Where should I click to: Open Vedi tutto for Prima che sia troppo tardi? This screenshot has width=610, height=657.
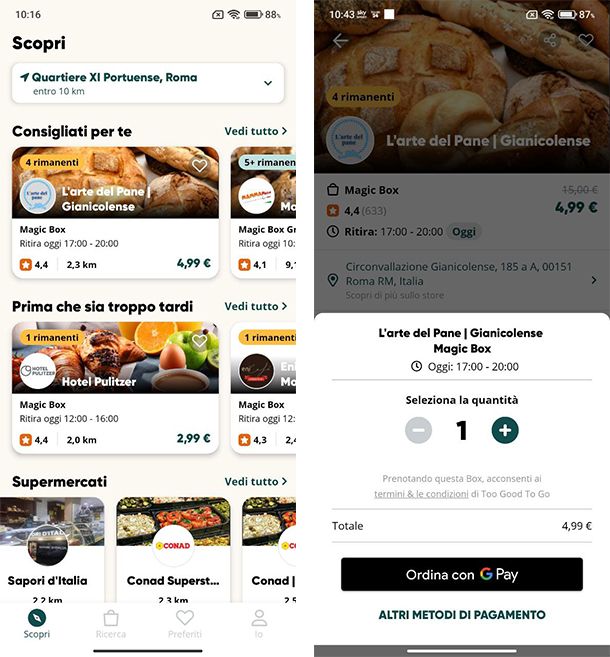point(256,306)
